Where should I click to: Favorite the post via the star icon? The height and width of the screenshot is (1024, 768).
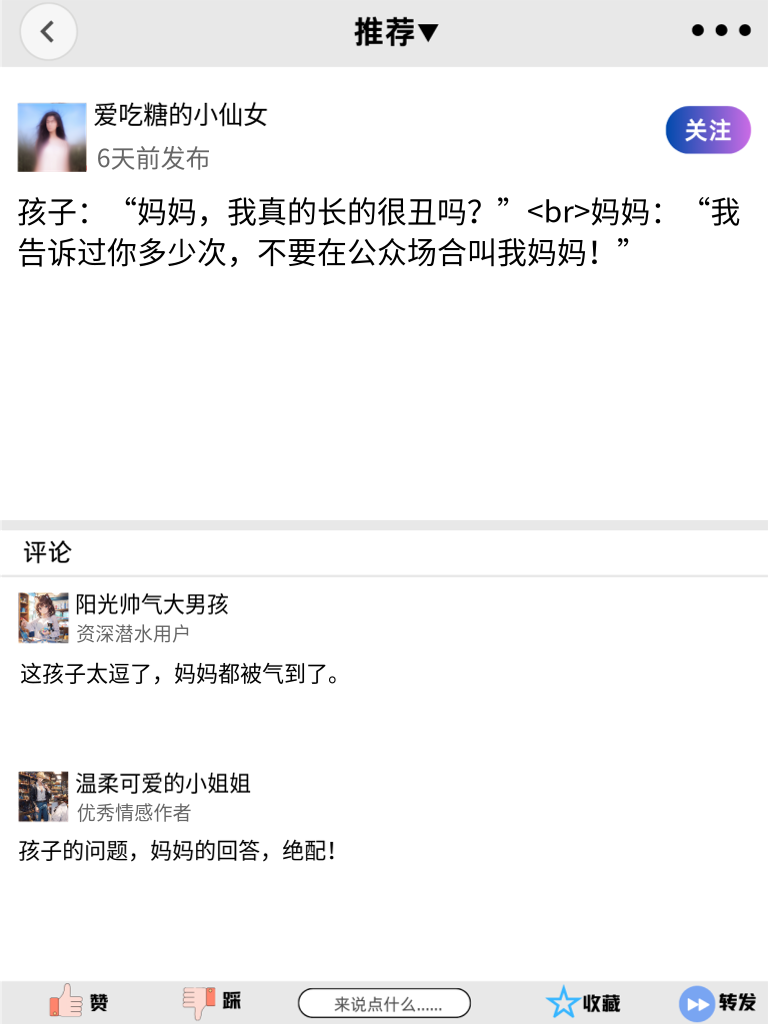563,1002
